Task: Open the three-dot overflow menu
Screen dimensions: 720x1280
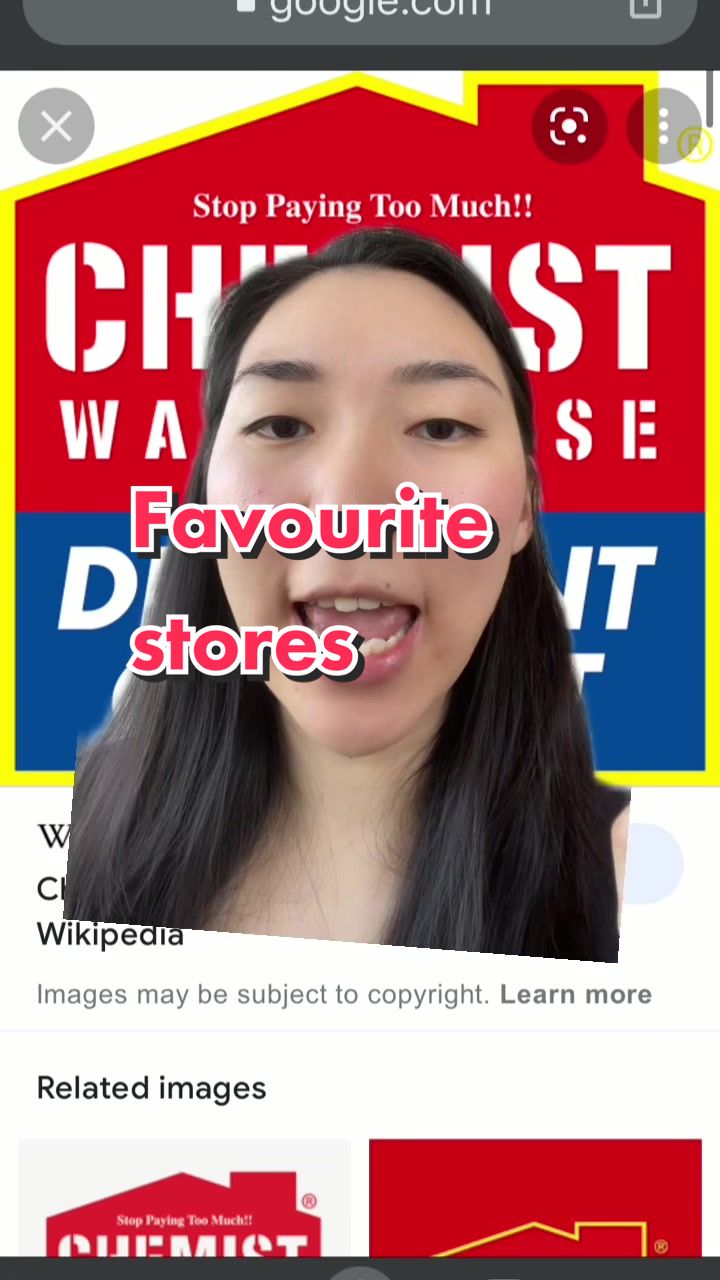Action: 664,126
